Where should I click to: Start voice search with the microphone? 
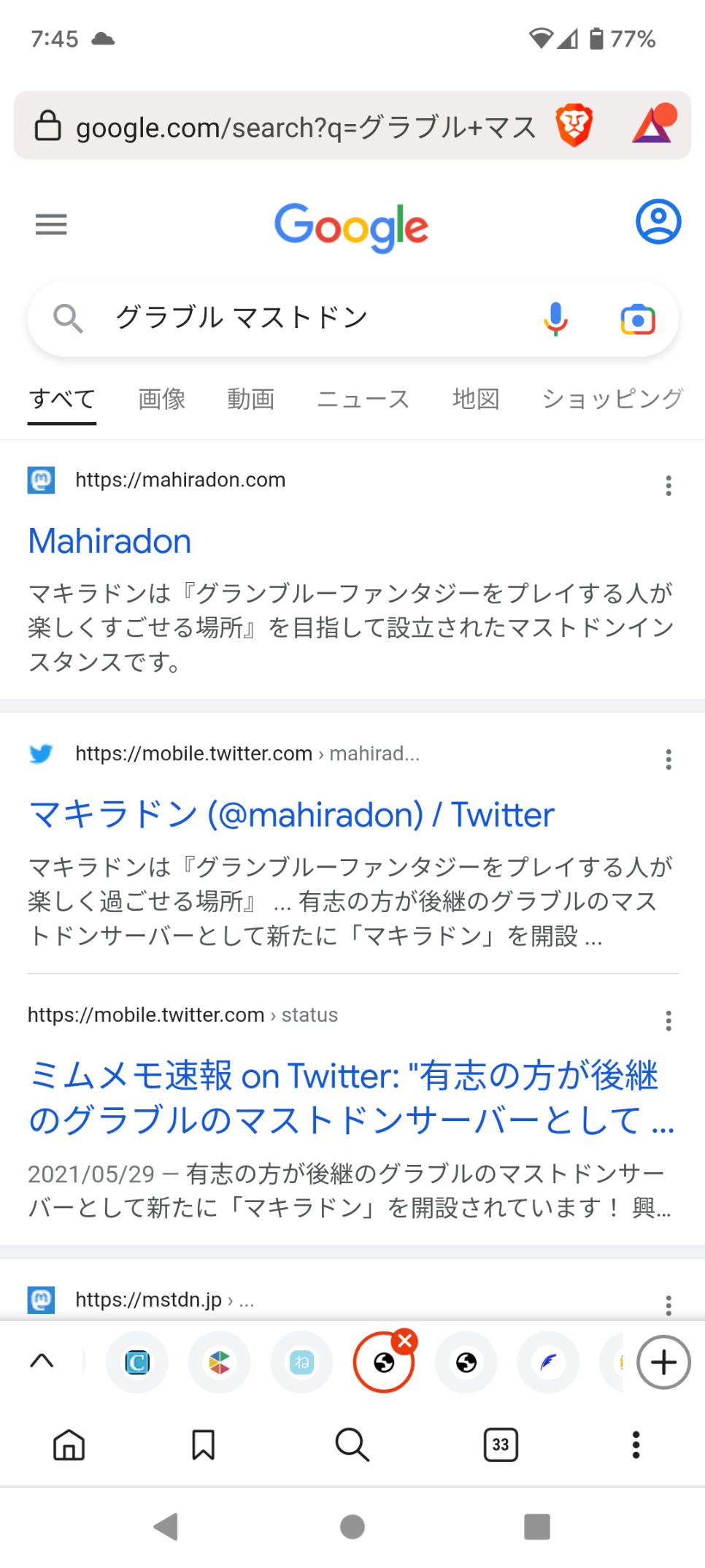click(555, 318)
